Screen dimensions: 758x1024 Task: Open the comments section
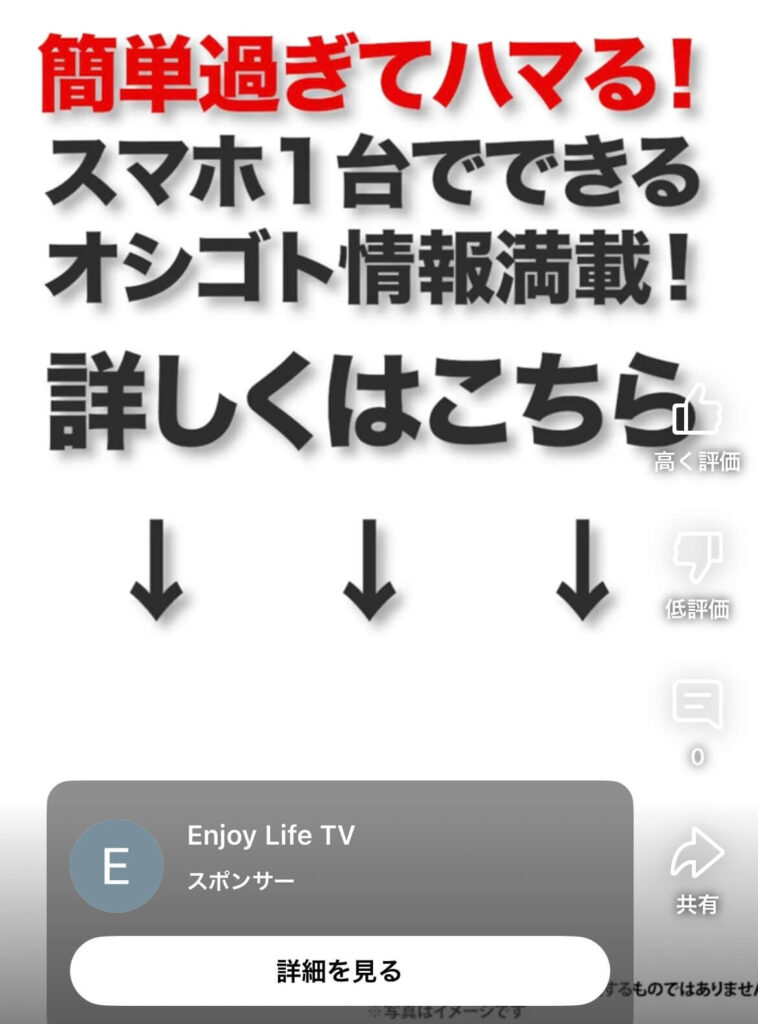pyautogui.click(x=697, y=705)
